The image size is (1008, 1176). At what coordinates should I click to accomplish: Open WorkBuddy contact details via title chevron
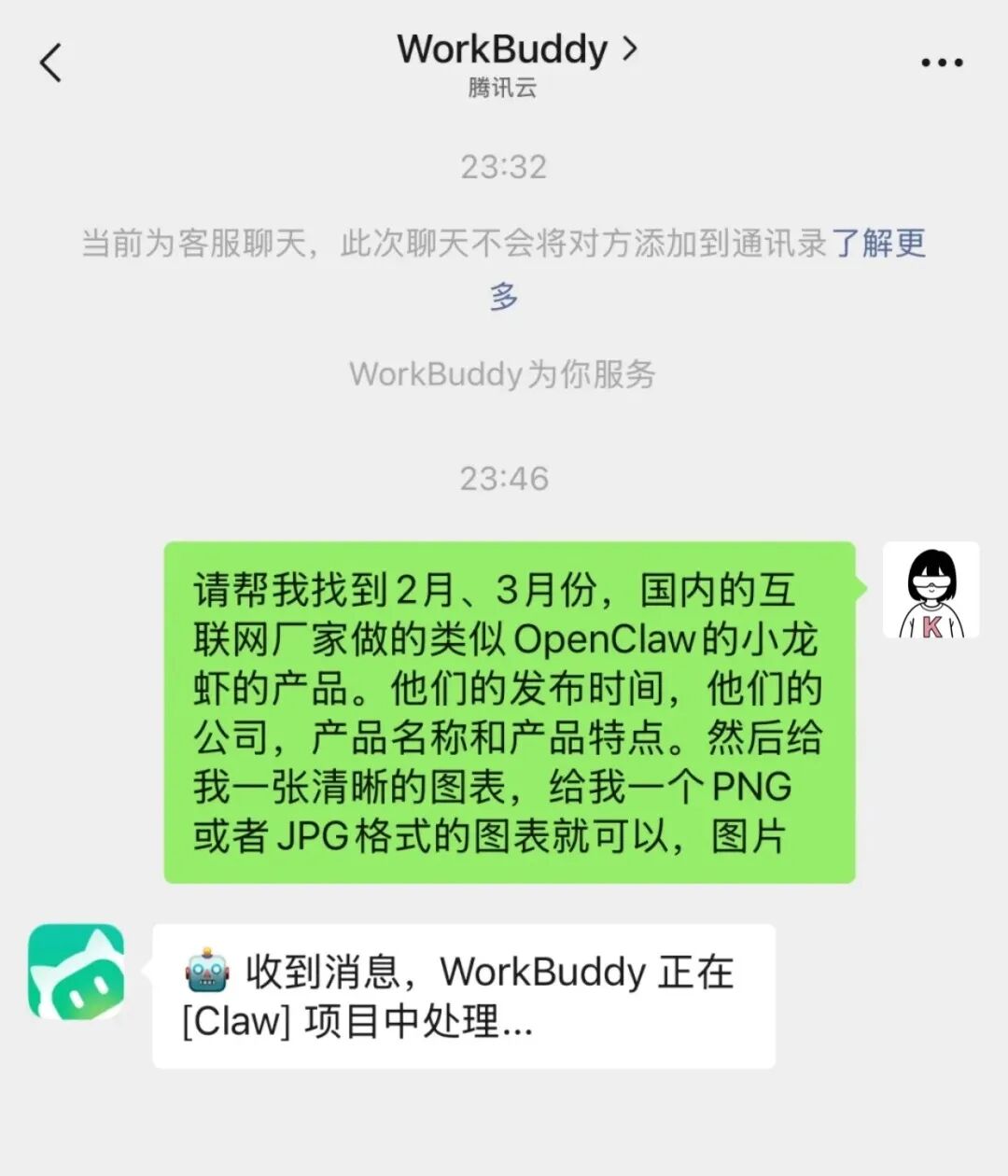630,49
